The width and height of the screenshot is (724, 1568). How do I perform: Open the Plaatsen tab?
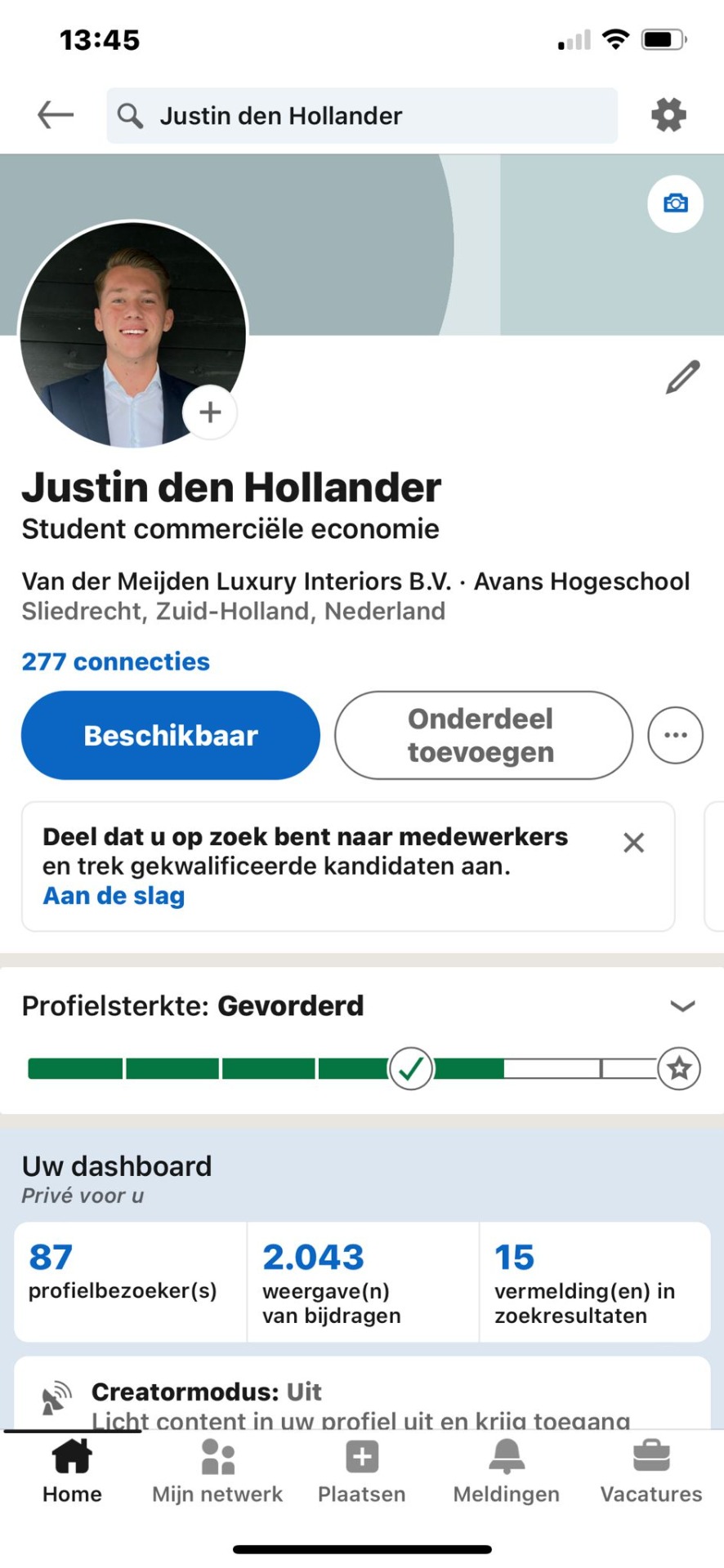tap(361, 1472)
